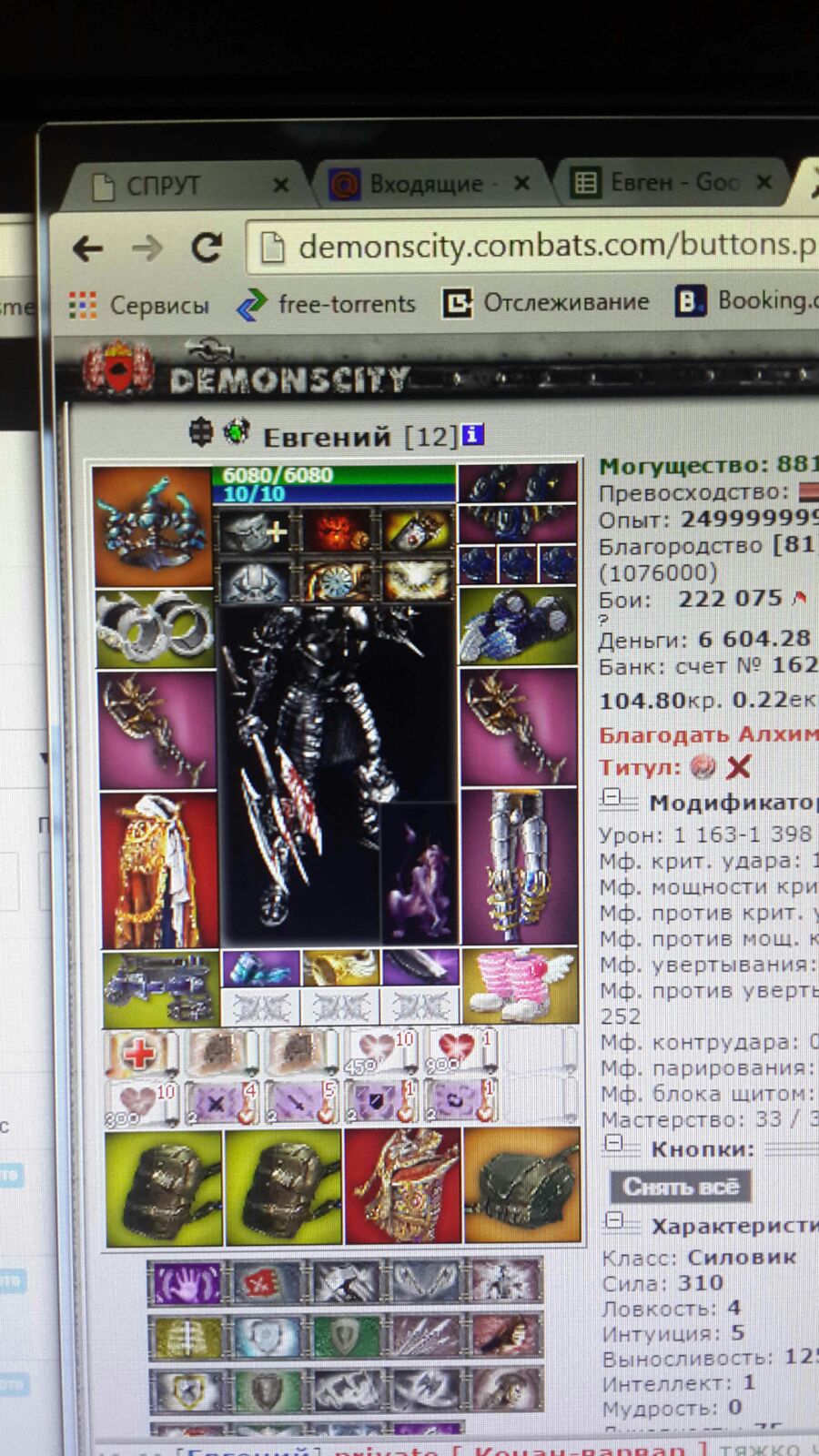Image resolution: width=819 pixels, height=1456 pixels.
Task: Go back with the browser back arrow
Action: 88,248
